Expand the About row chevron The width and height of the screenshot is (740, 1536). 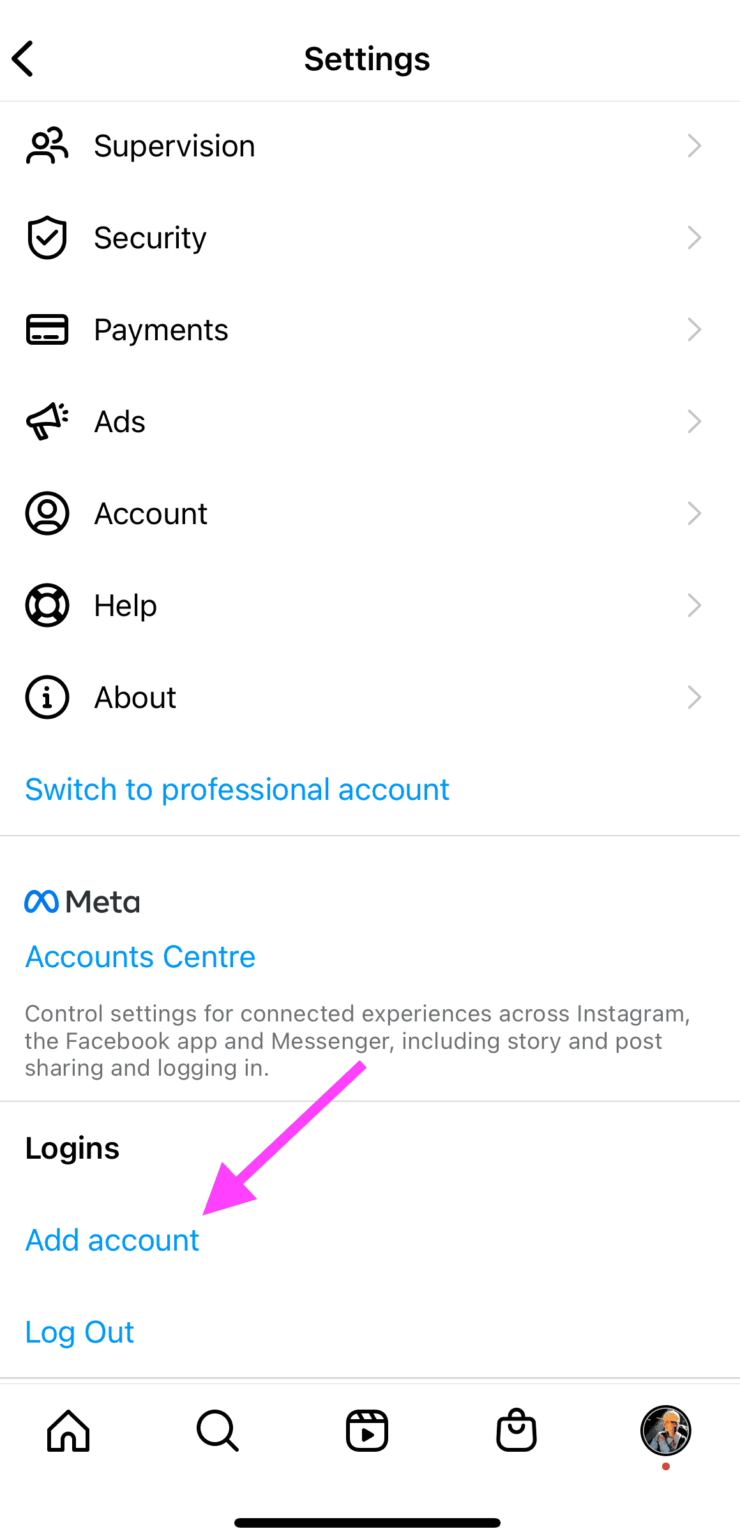694,697
